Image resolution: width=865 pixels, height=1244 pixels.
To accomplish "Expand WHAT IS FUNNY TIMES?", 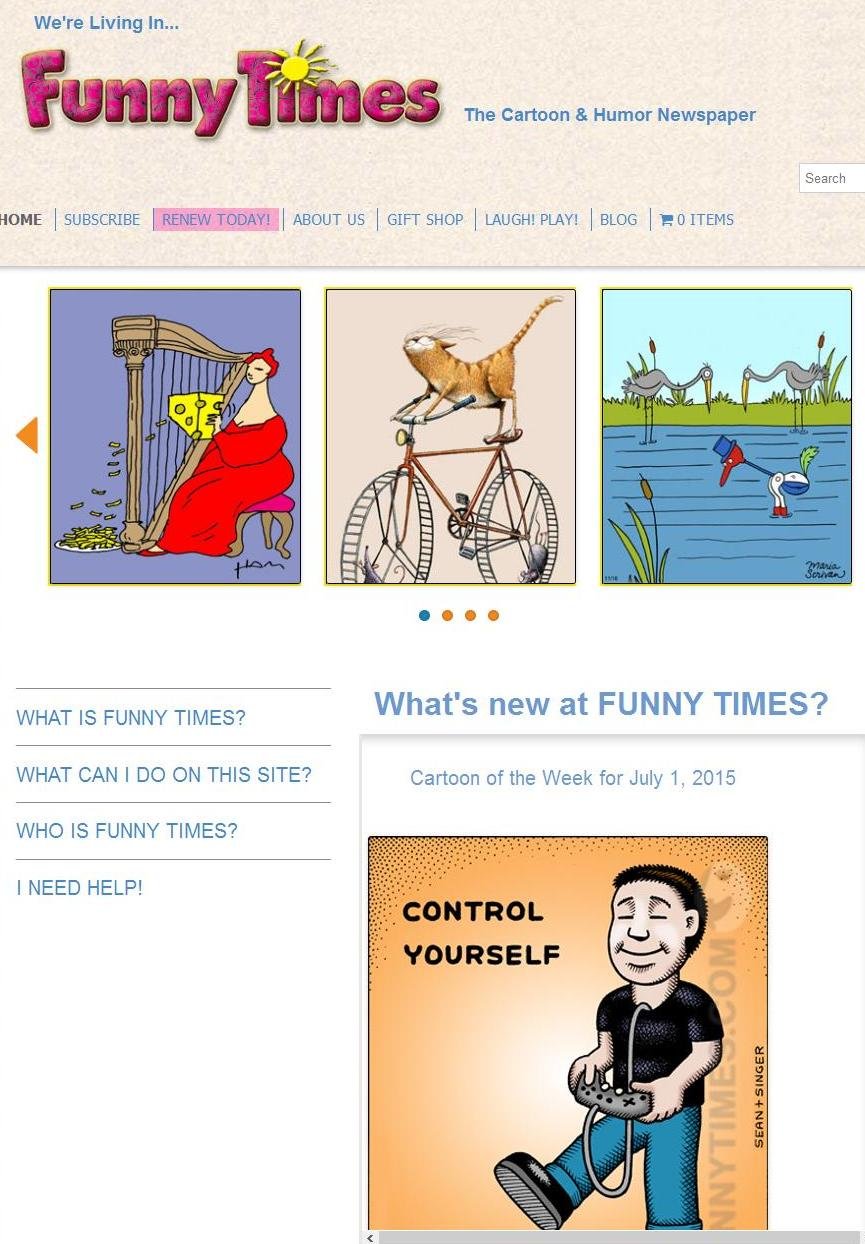I will pos(131,718).
